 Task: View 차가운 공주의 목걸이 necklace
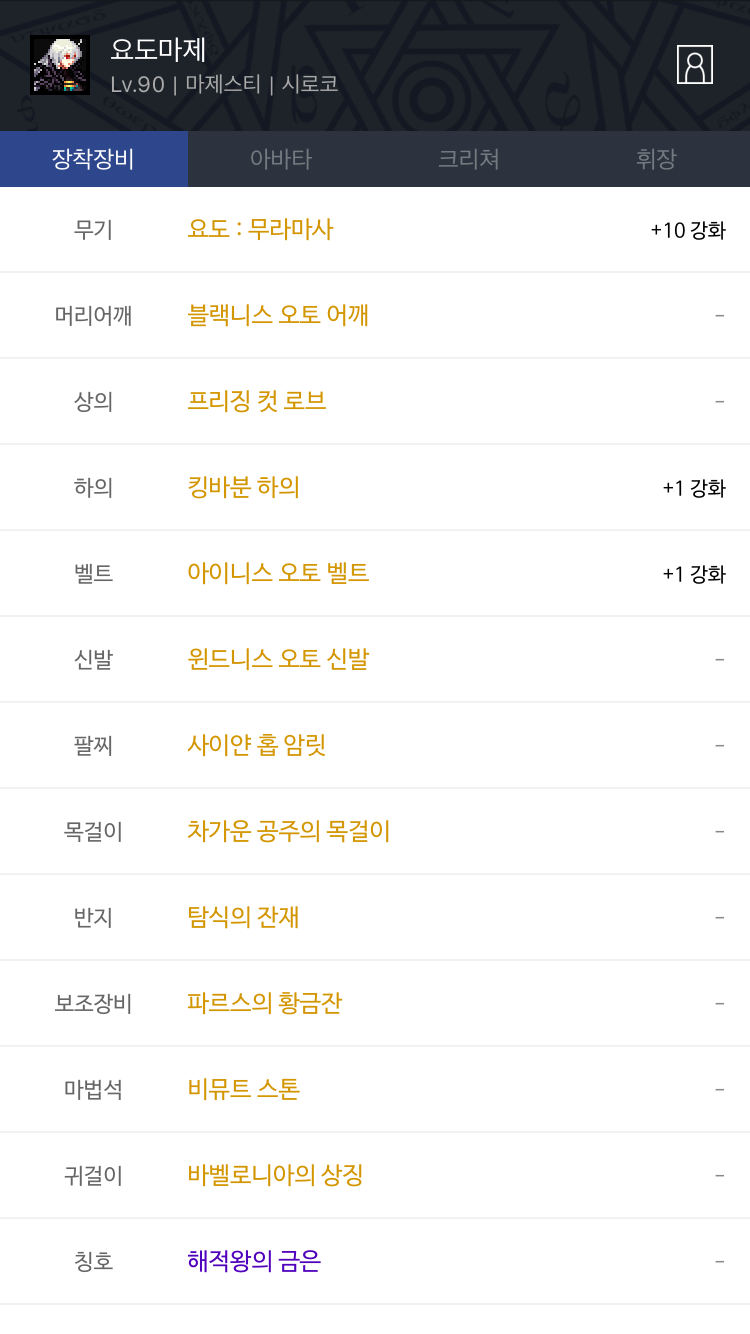[375, 831]
